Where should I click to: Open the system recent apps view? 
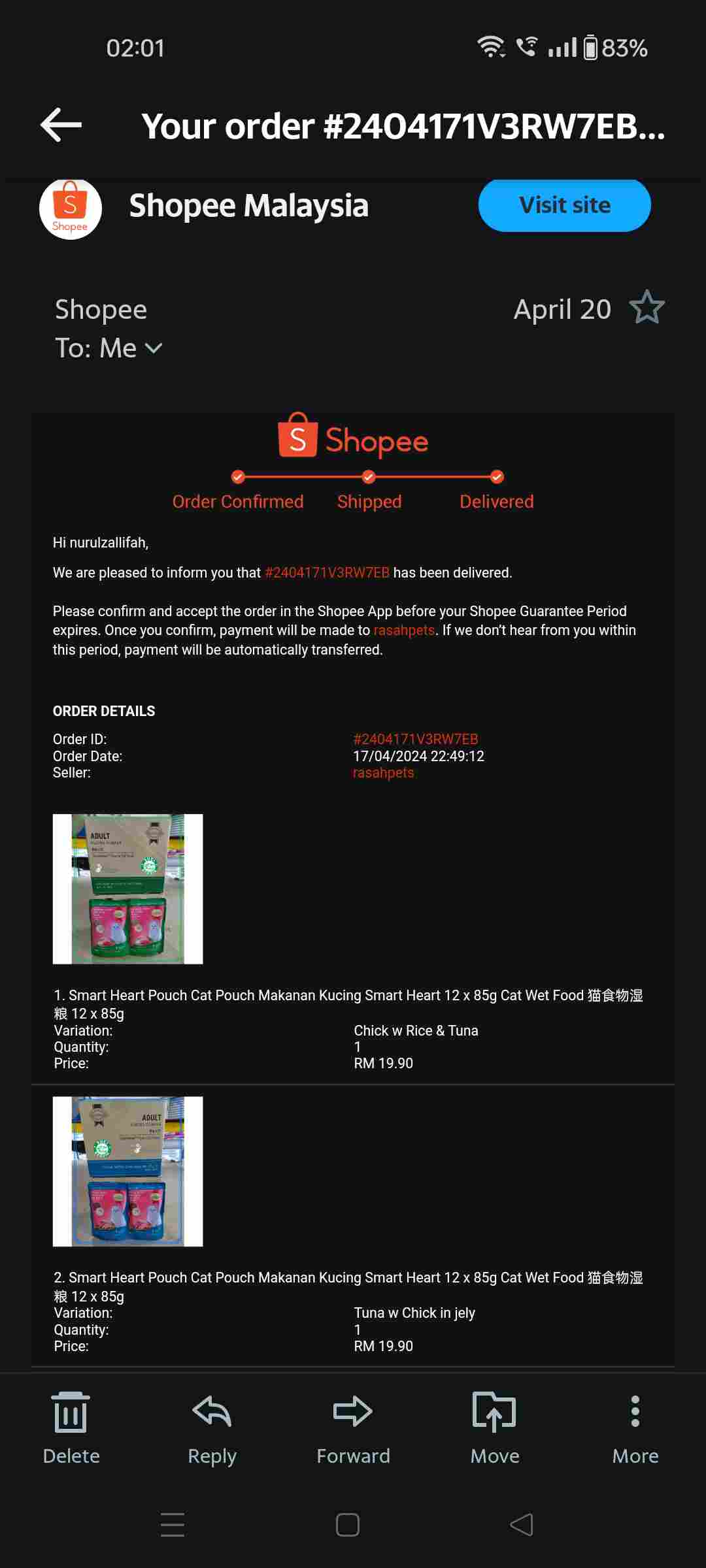pos(173,1525)
